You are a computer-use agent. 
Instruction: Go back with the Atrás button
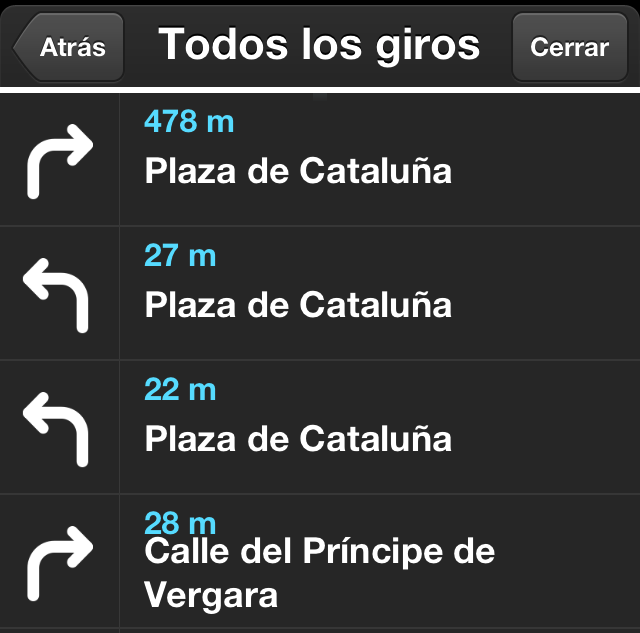69,47
